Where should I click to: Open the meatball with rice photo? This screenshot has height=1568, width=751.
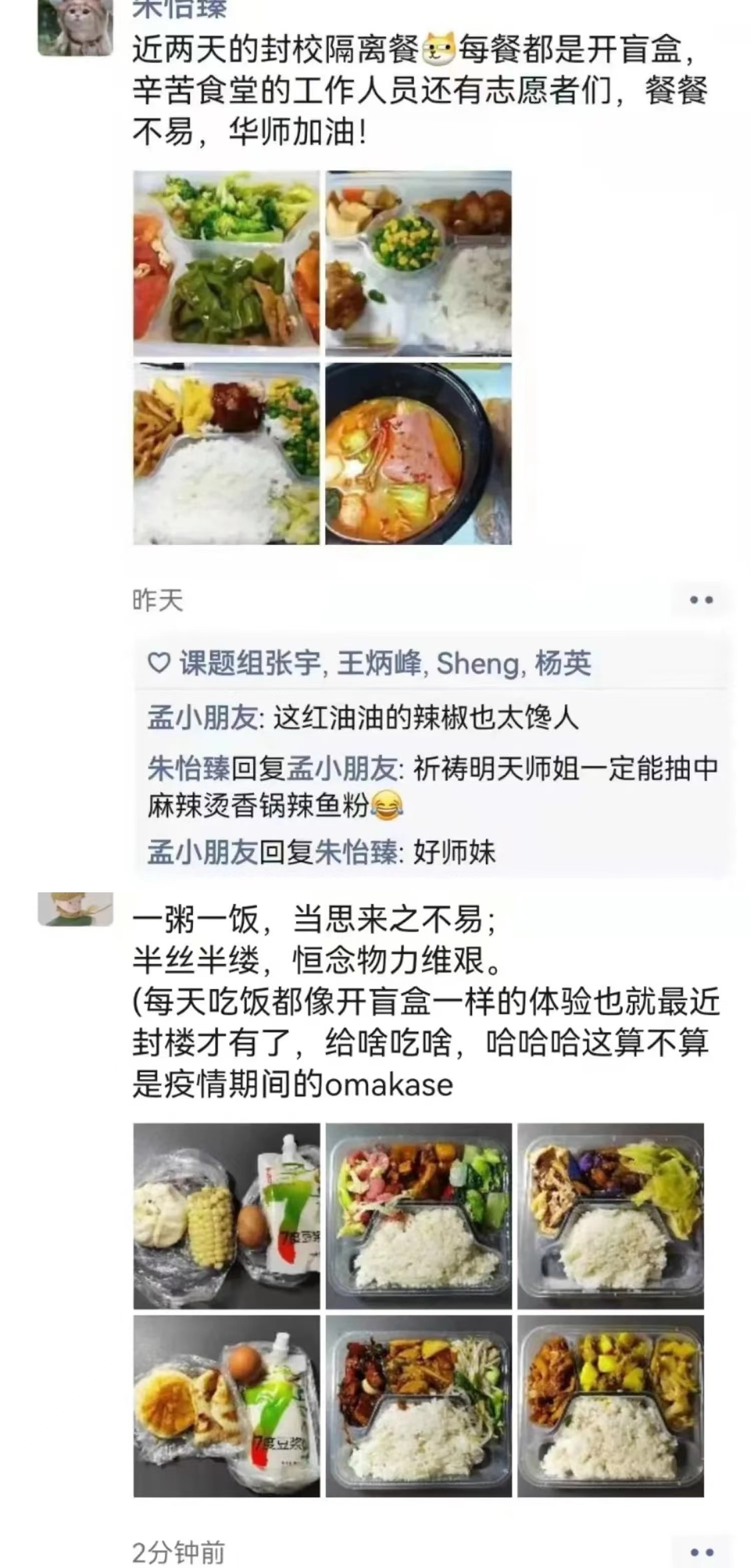tap(226, 453)
